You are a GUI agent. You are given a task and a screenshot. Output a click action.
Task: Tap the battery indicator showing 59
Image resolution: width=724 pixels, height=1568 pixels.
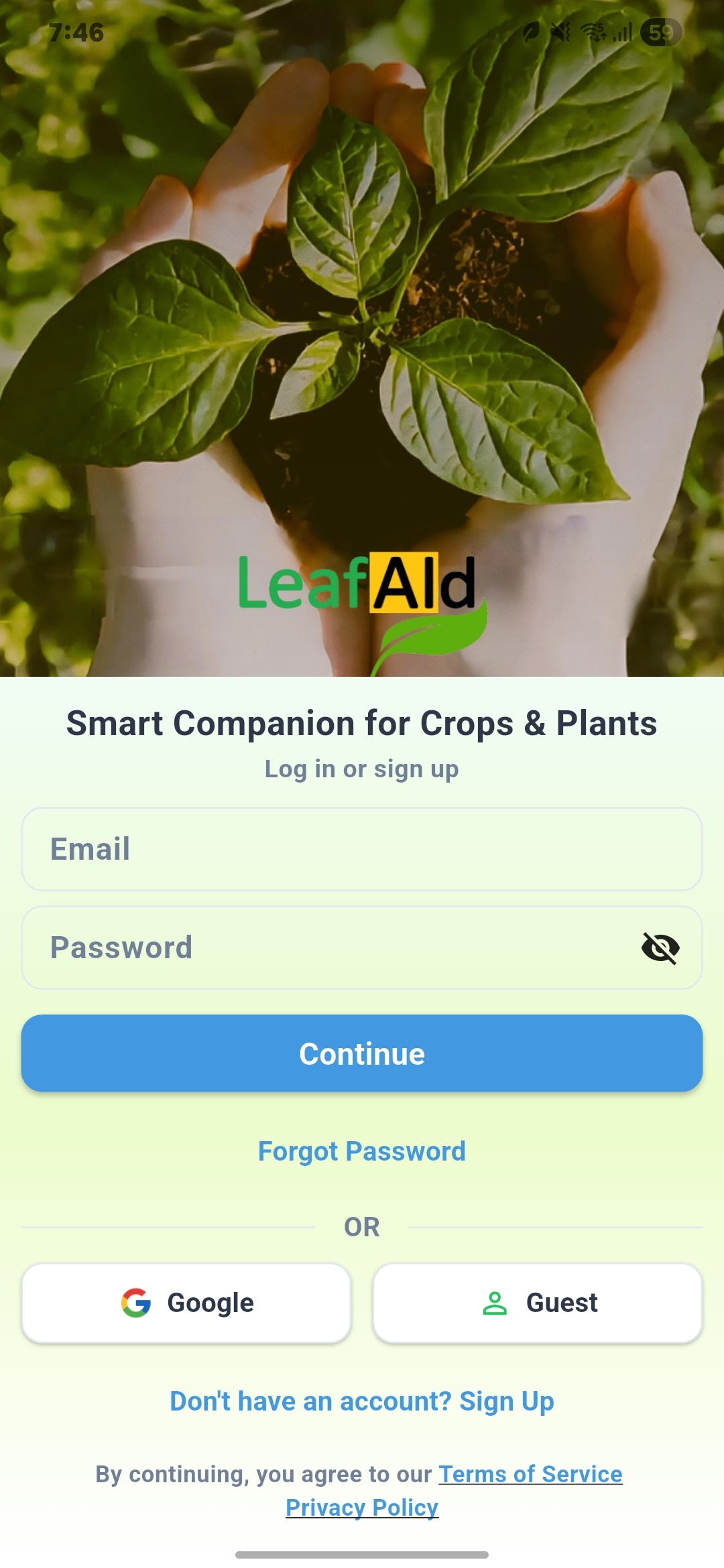[x=658, y=31]
